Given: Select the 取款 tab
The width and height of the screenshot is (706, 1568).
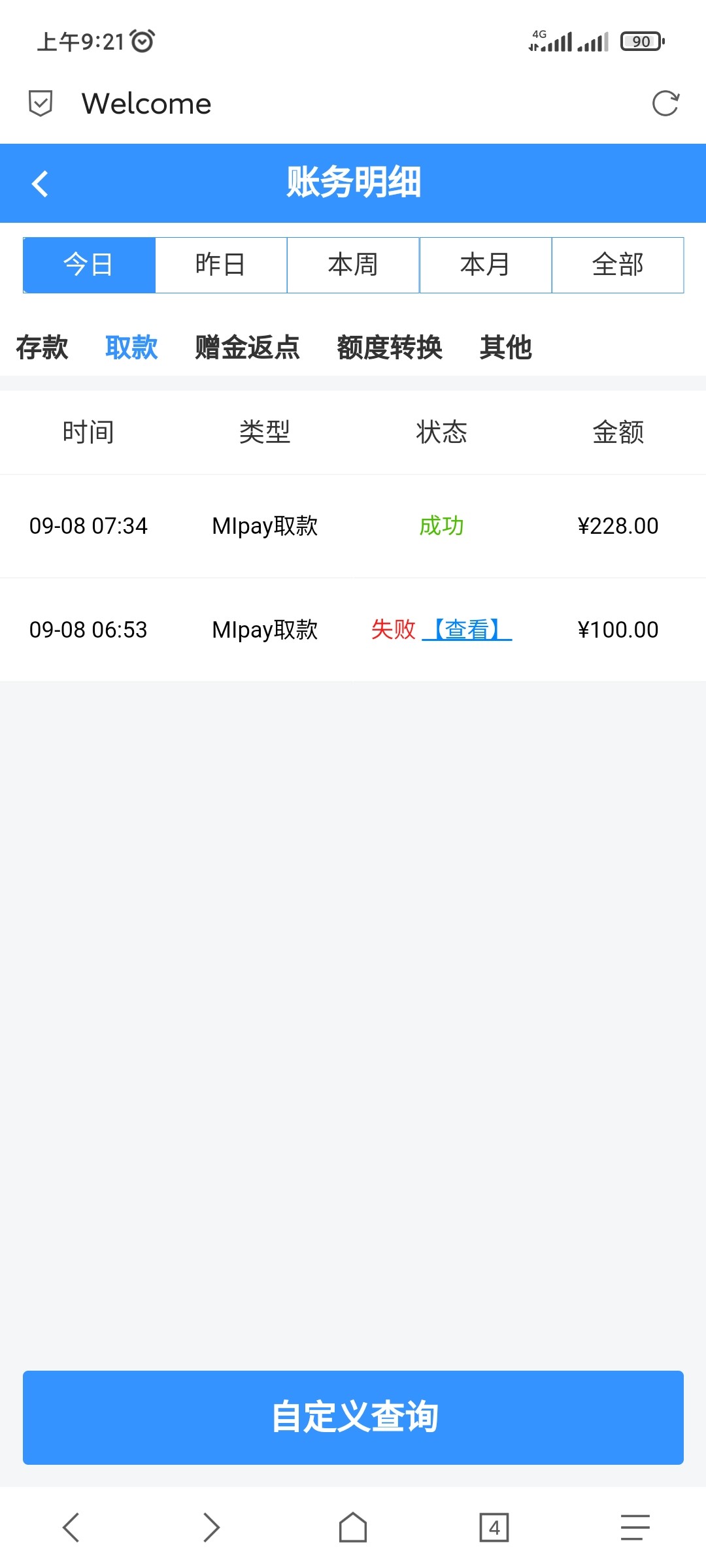Looking at the screenshot, I should click(131, 347).
